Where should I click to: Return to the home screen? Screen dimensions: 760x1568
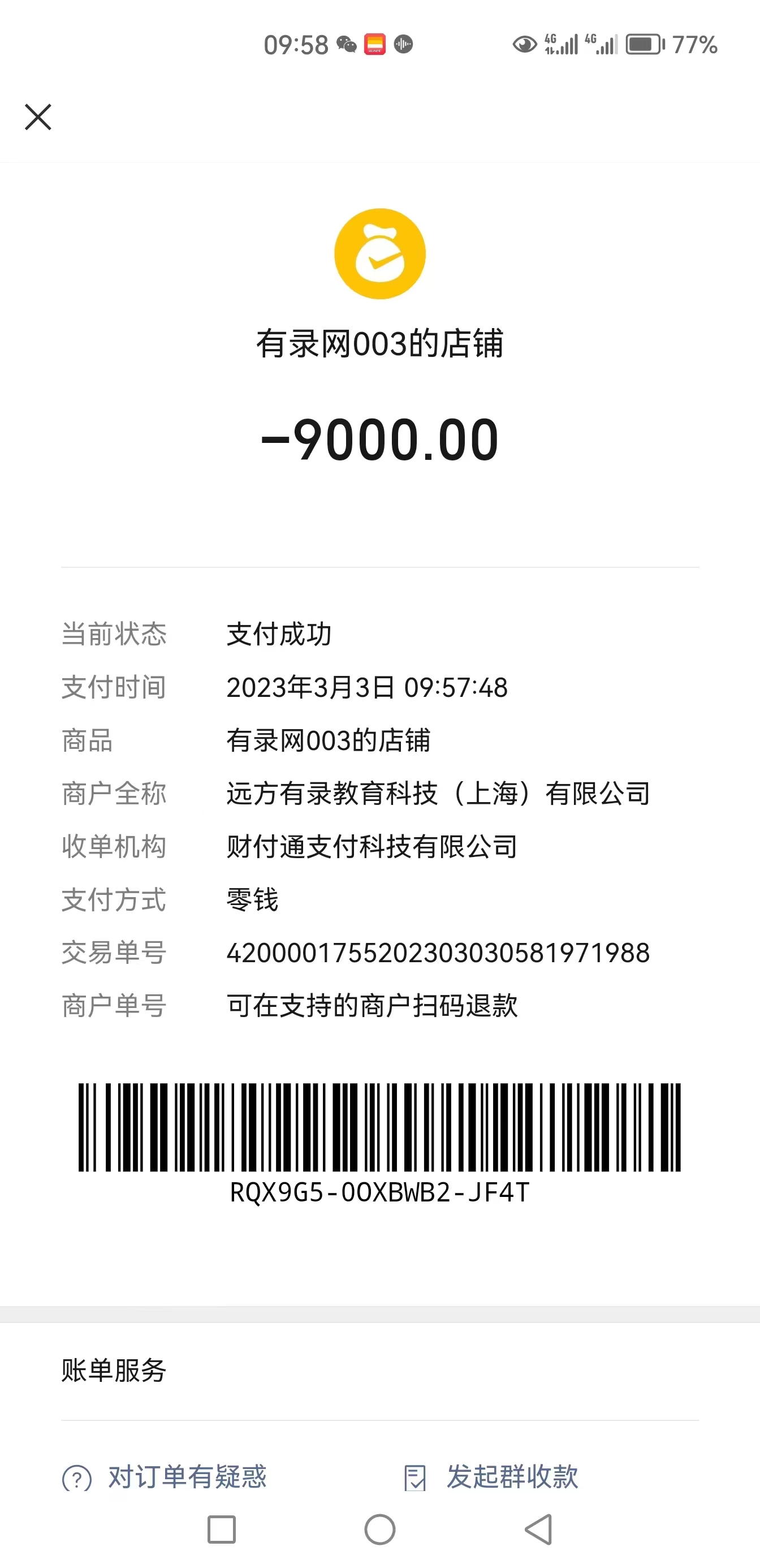tap(379, 1529)
